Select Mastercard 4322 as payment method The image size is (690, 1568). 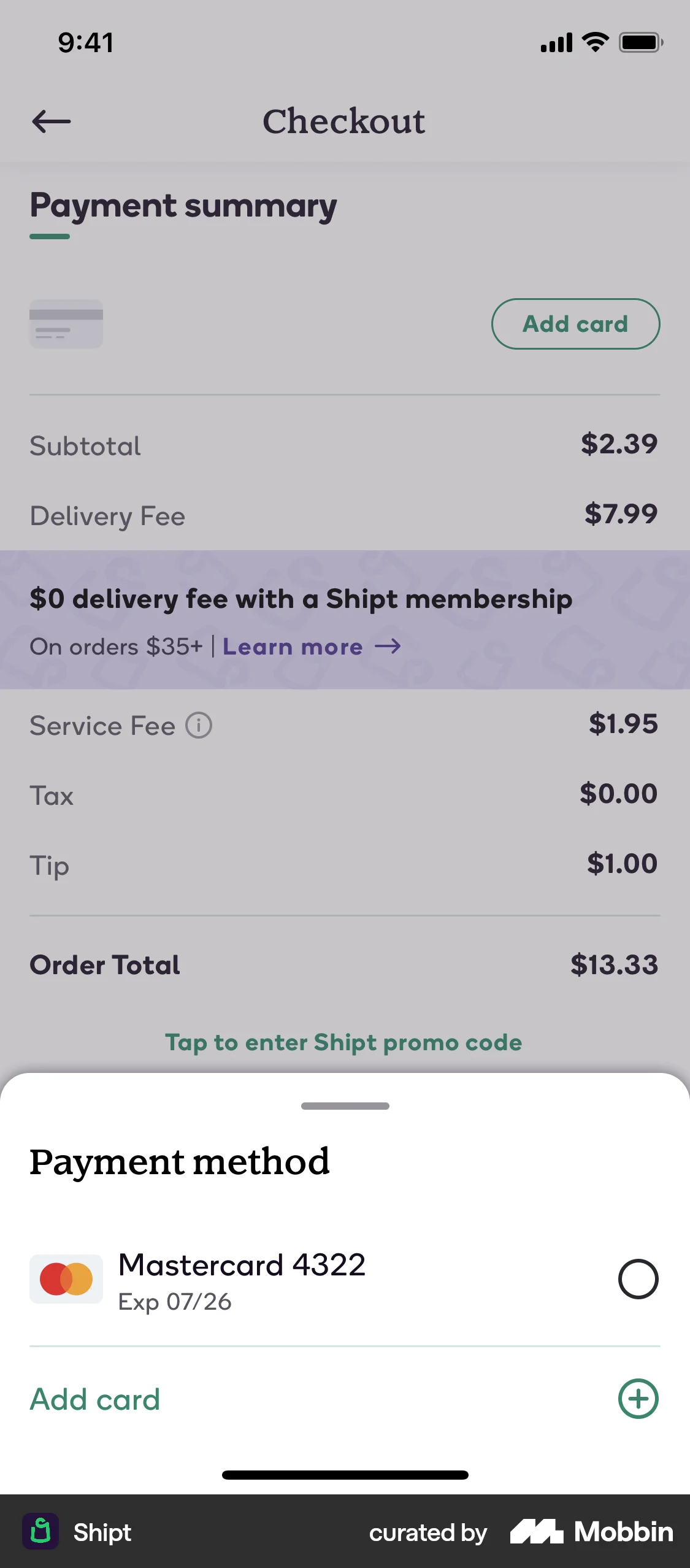coord(638,1278)
